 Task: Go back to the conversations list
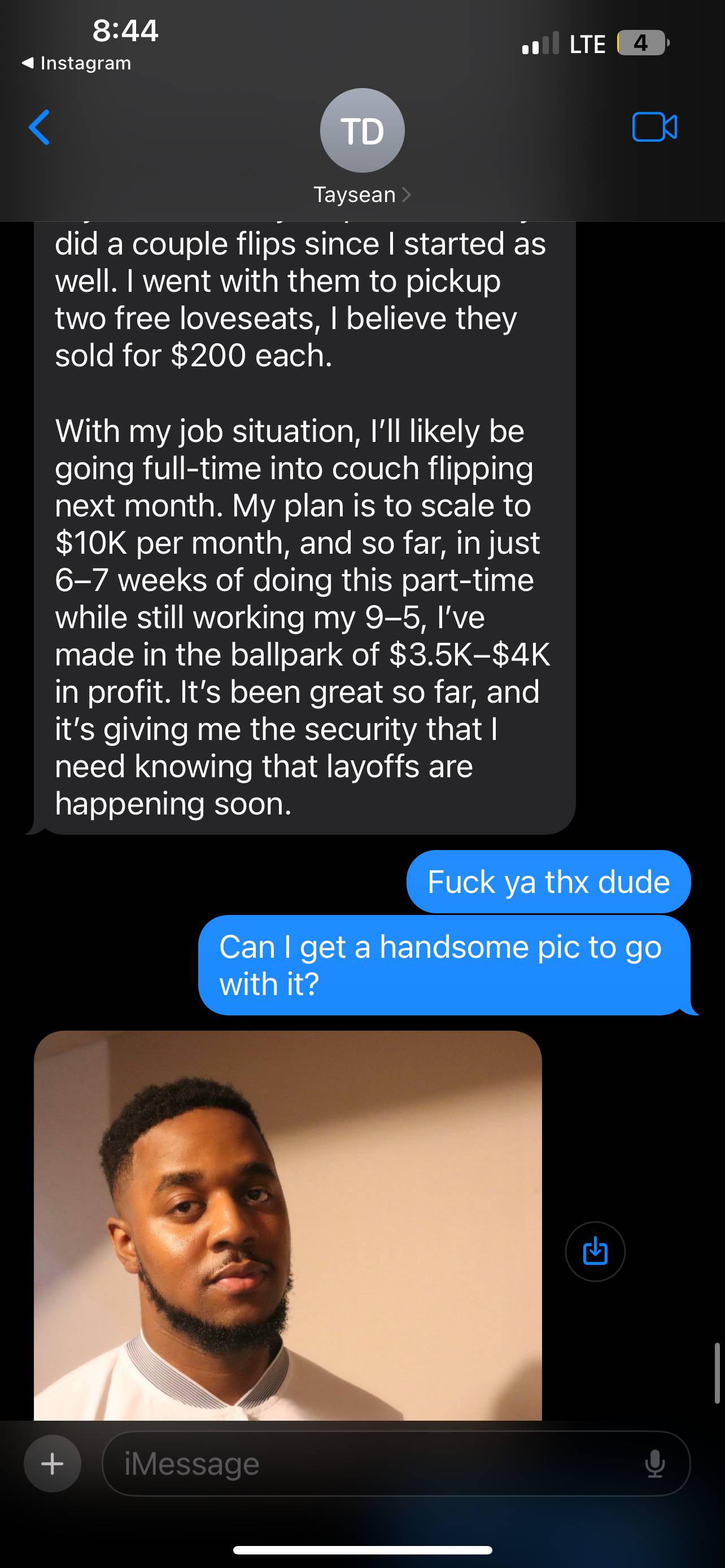click(x=40, y=128)
